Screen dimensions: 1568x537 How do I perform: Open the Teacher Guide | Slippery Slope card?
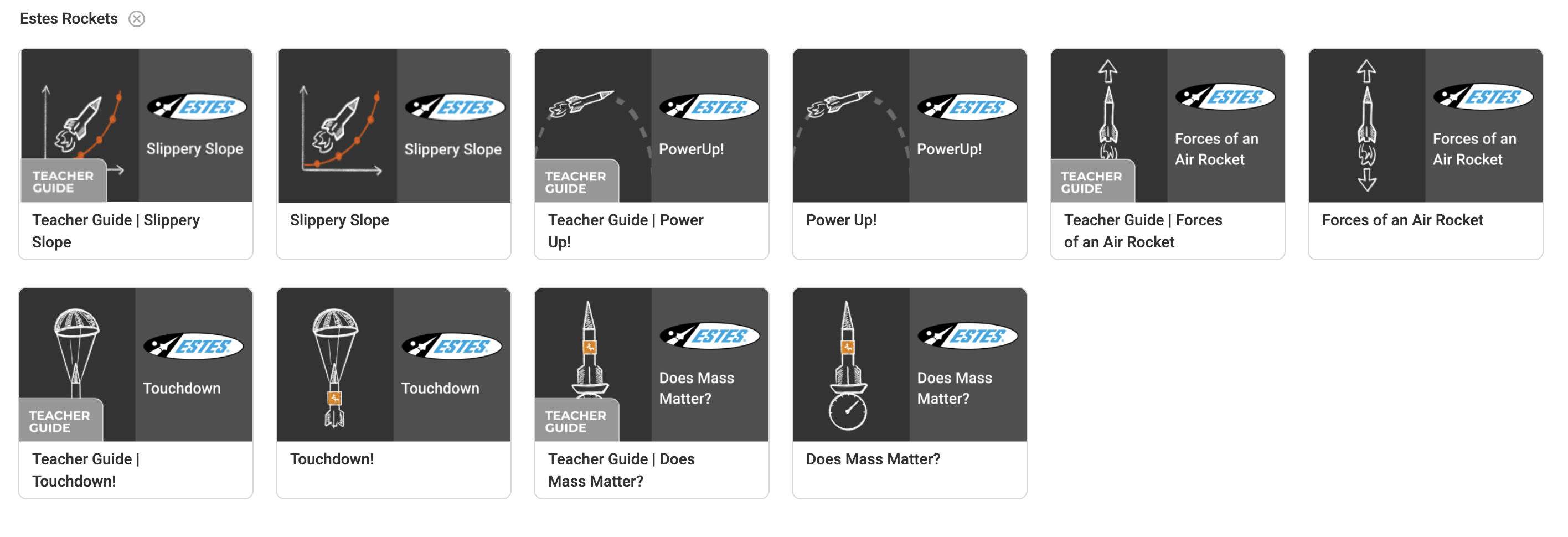pos(135,153)
